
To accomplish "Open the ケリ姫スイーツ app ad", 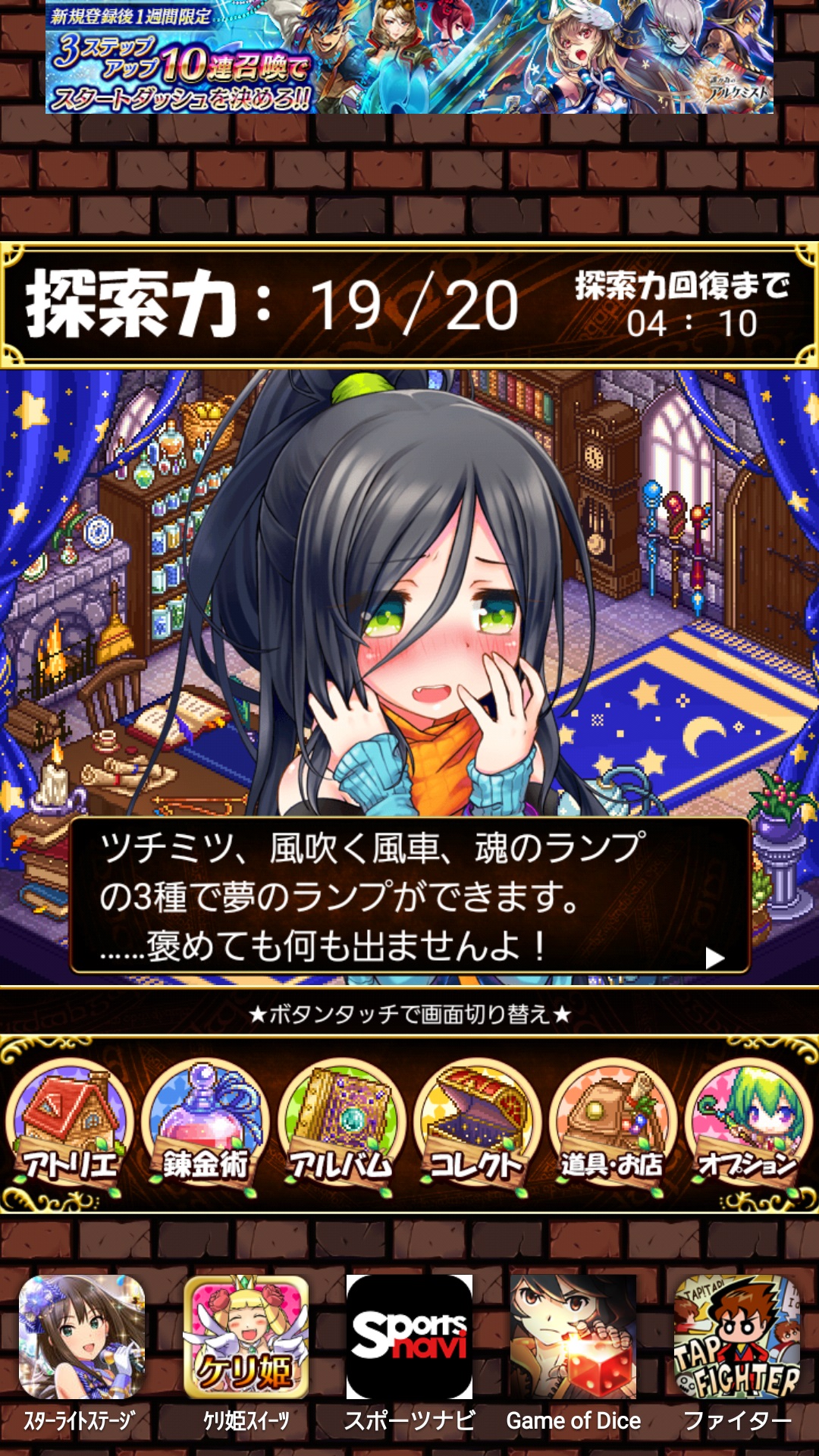I will click(x=246, y=1337).
